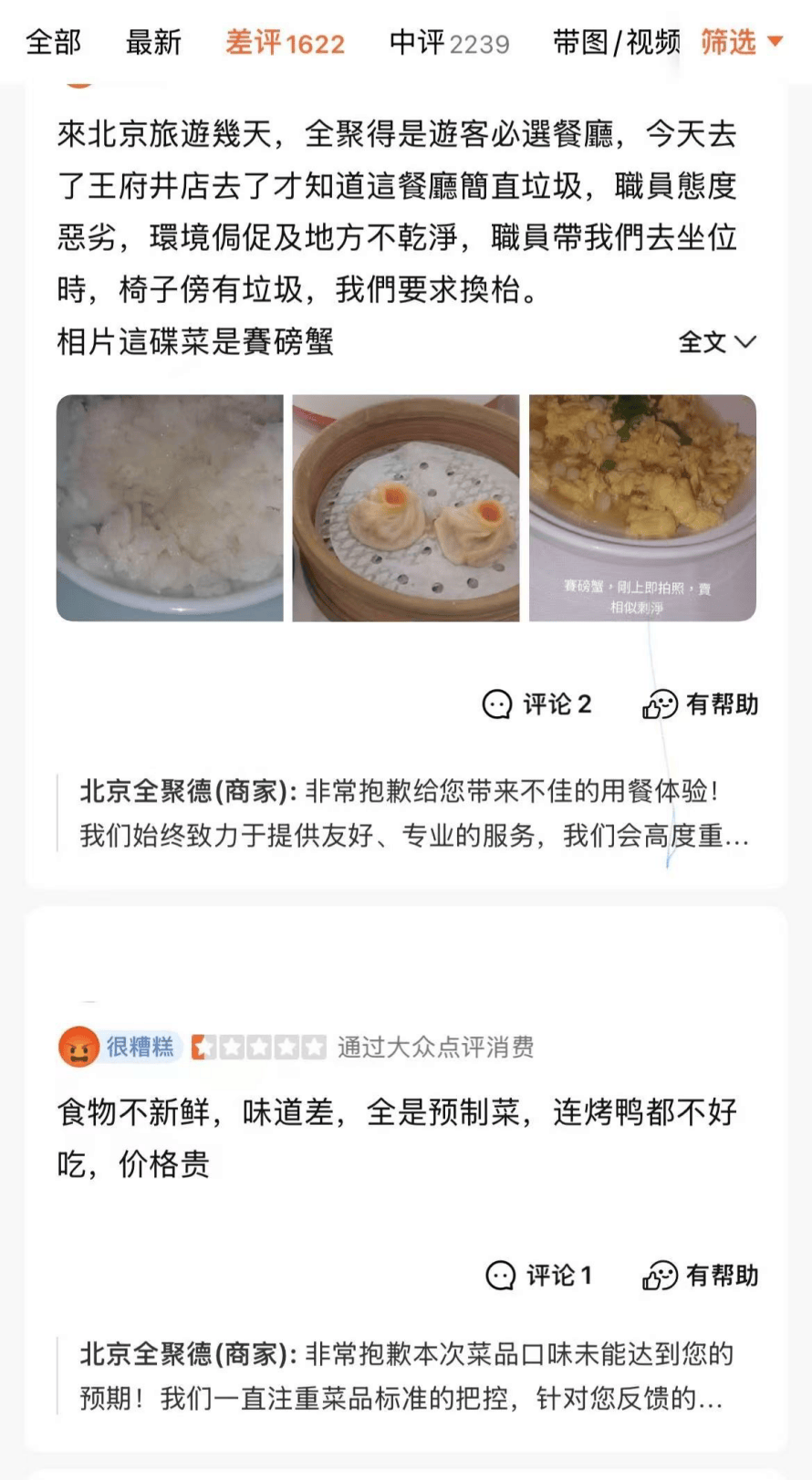The height and width of the screenshot is (1480, 812).
Task: Mark the 王府井店 review as 有帮助
Action: pos(701,704)
